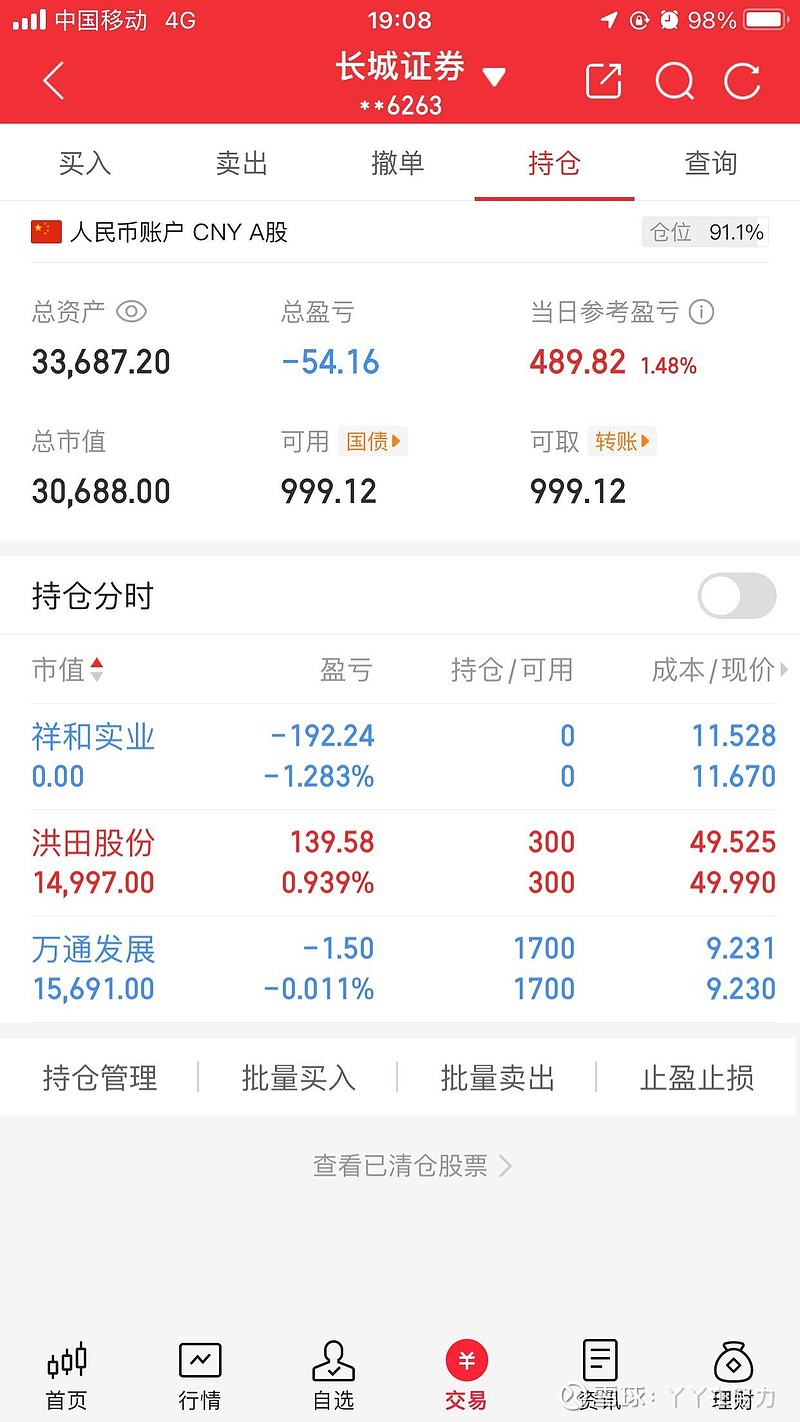This screenshot has width=800, height=1422.
Task: Open the 撤单 tab
Action: coord(398,163)
